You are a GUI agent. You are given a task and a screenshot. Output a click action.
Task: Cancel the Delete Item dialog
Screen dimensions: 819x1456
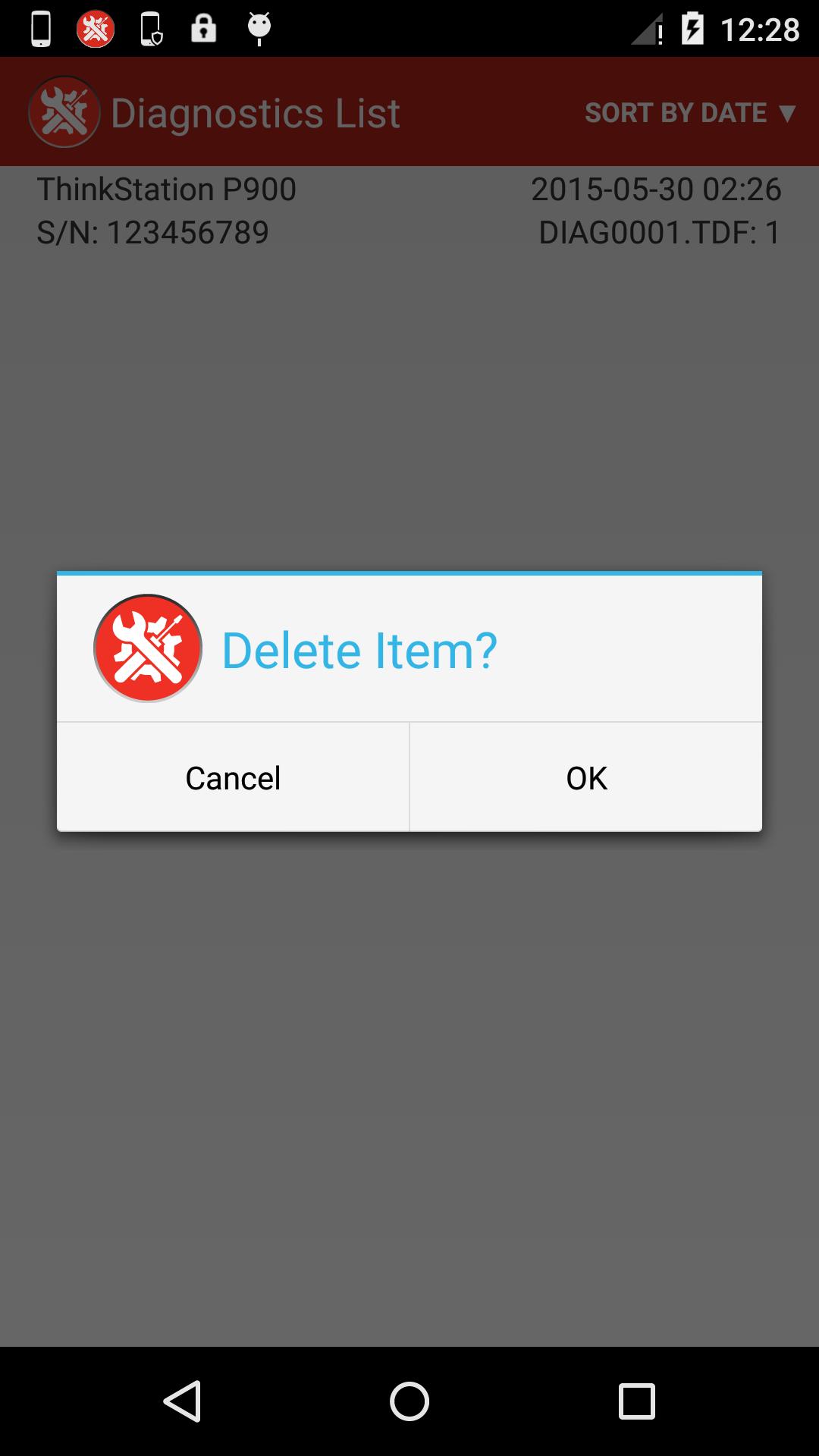click(233, 777)
